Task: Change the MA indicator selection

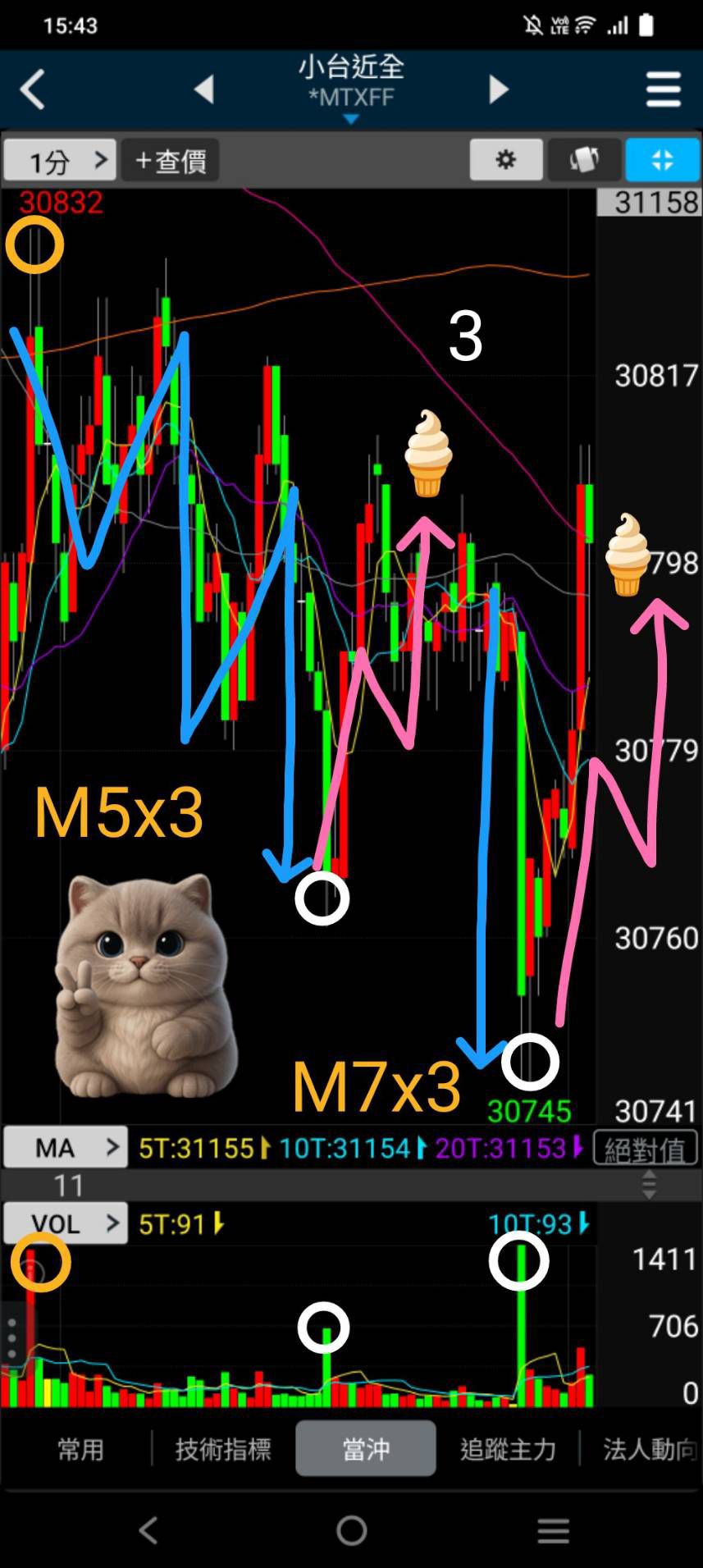Action: tap(66, 1147)
